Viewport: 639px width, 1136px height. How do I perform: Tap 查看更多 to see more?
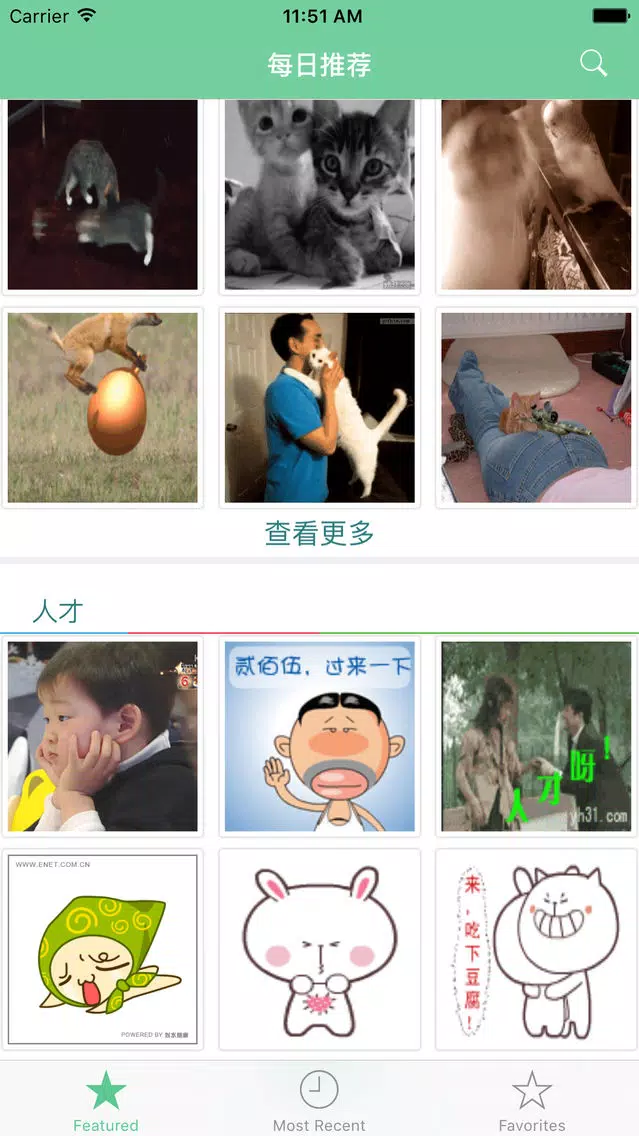(319, 533)
